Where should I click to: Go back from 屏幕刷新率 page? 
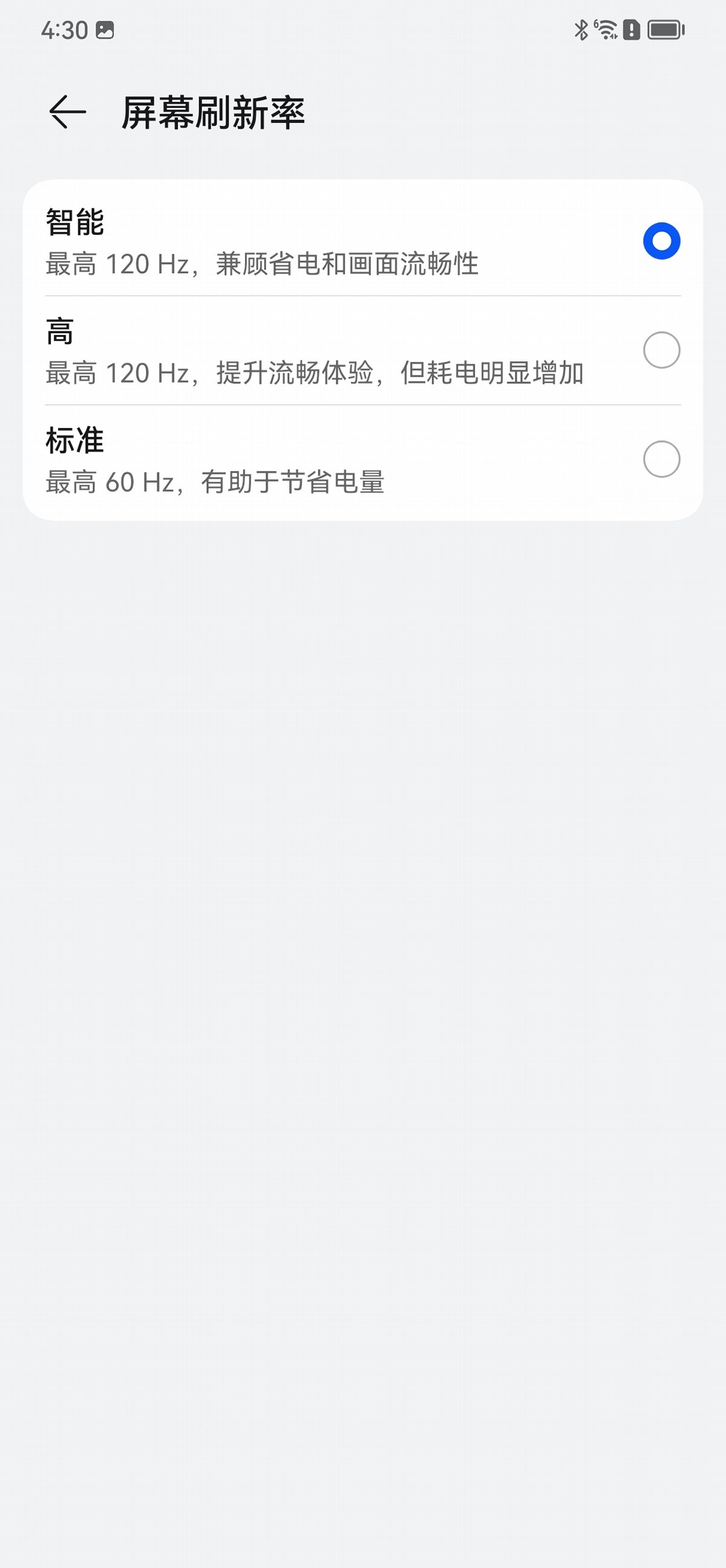click(67, 113)
